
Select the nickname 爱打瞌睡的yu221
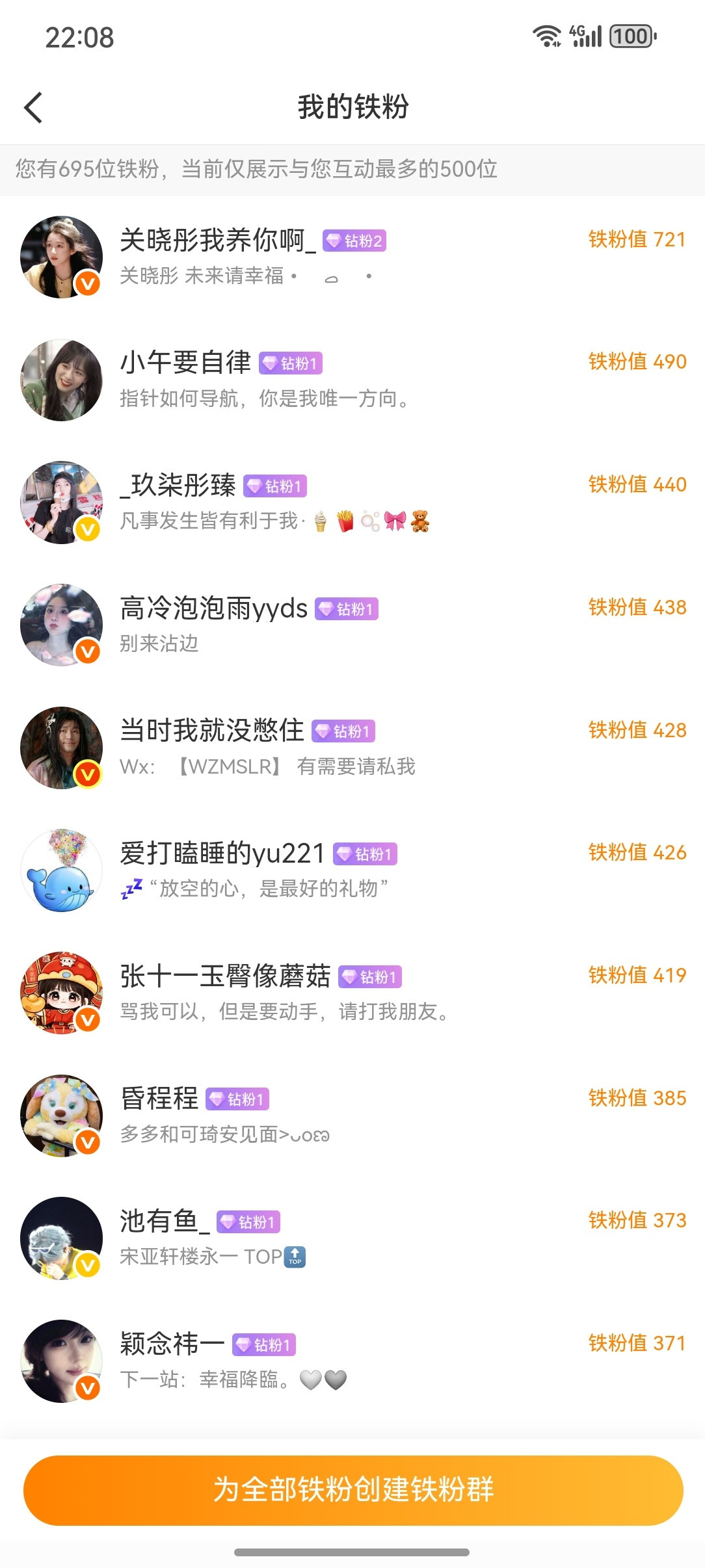pos(222,854)
